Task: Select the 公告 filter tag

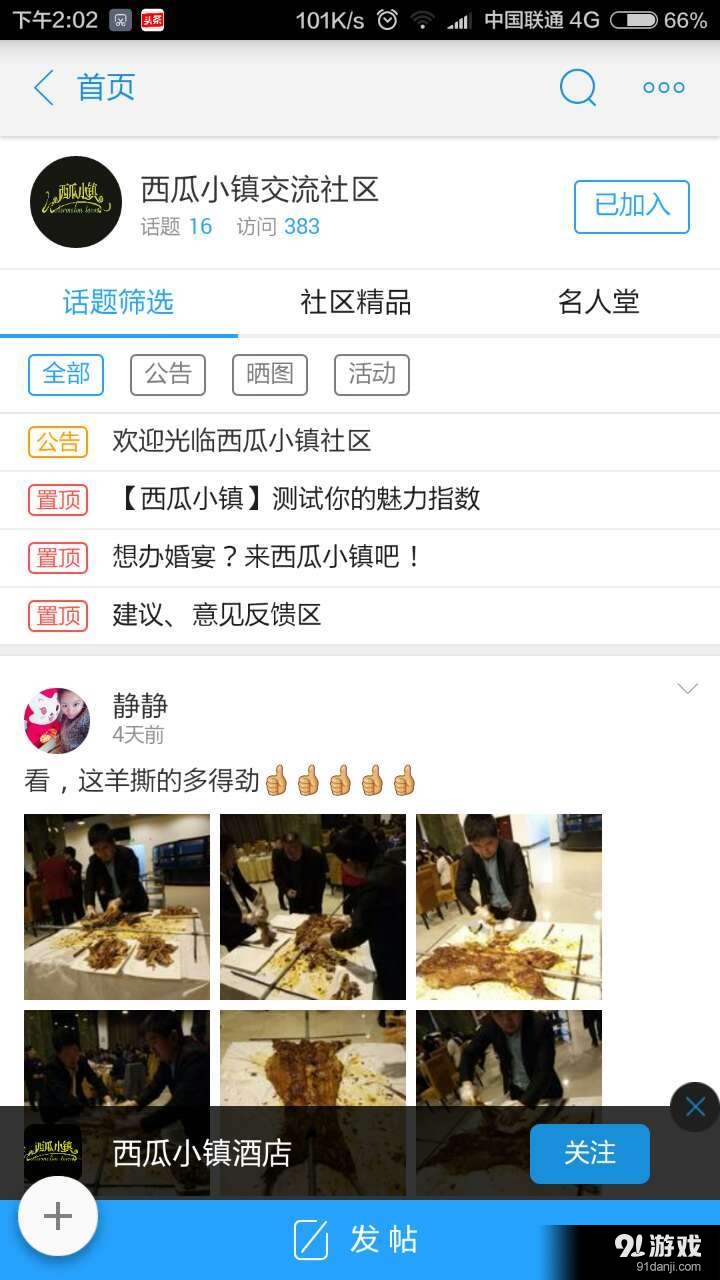Action: (167, 375)
